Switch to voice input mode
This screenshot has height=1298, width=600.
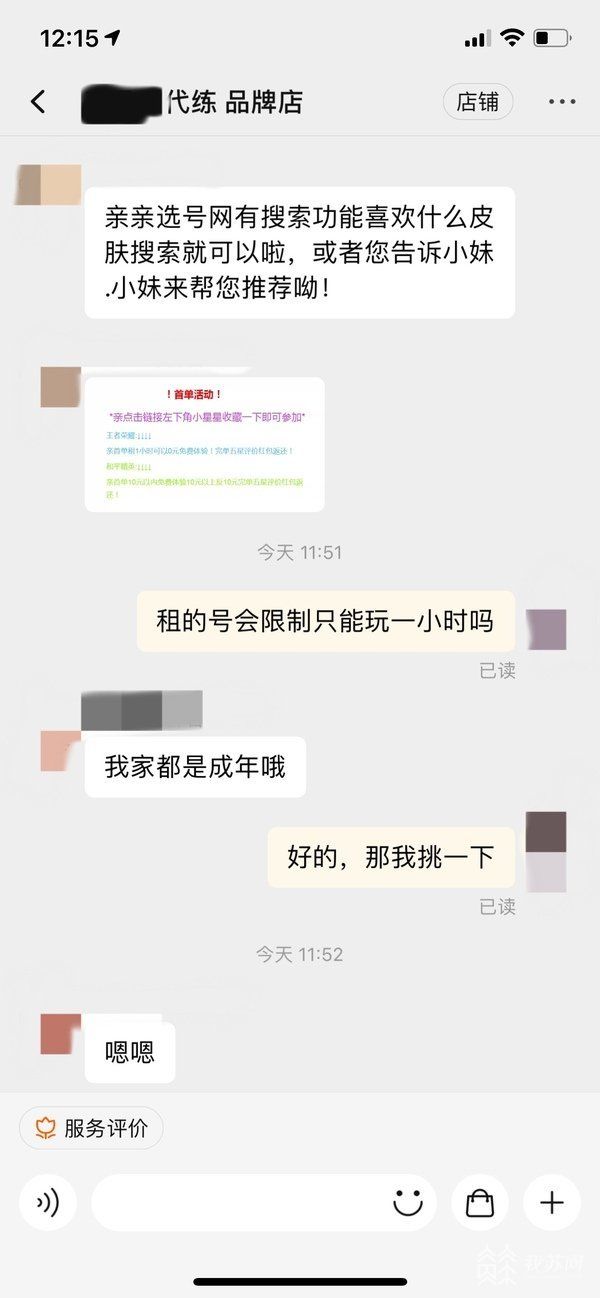[x=47, y=1202]
